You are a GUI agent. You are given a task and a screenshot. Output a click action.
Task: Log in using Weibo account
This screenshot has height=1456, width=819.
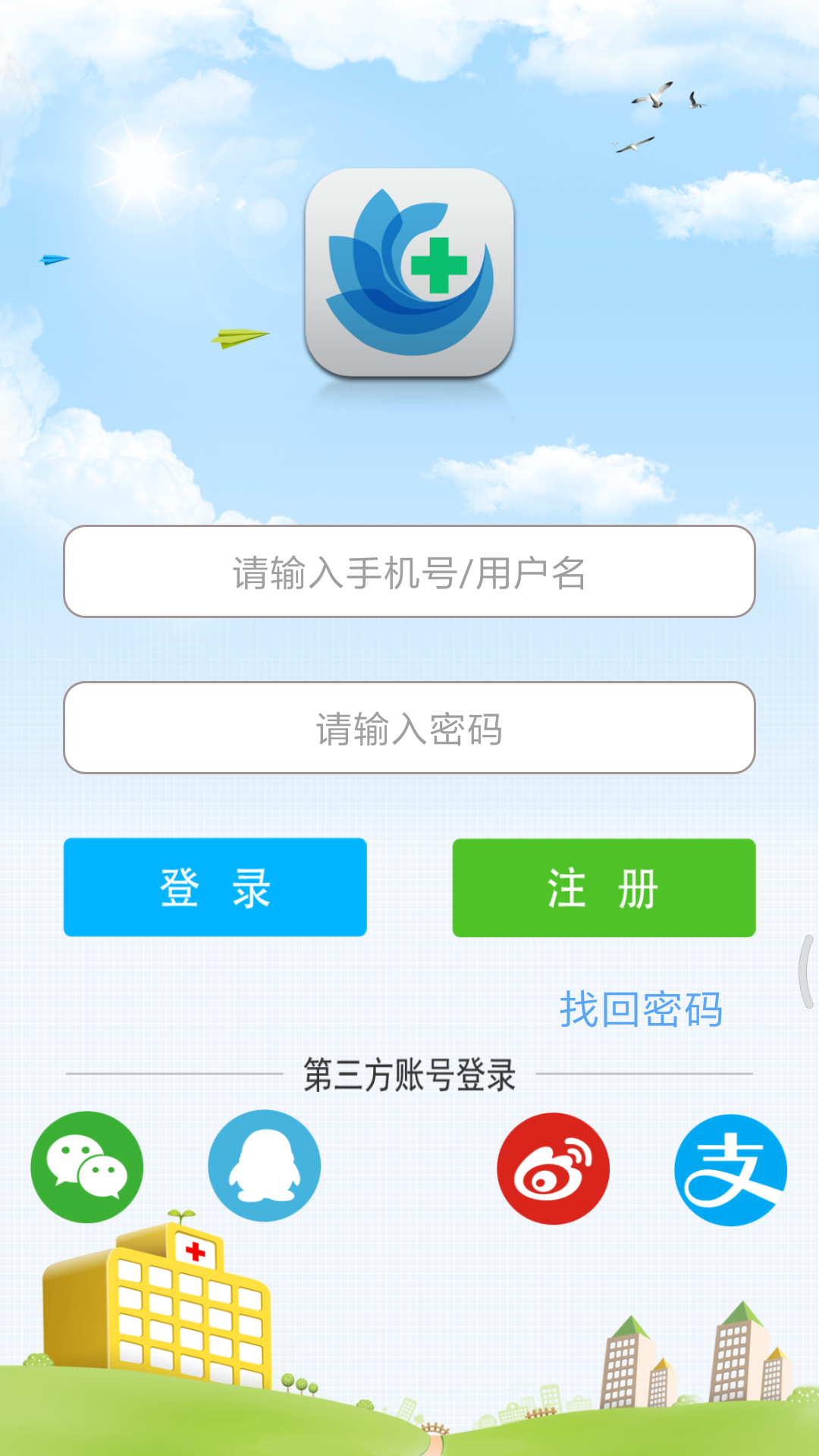coord(553,1169)
